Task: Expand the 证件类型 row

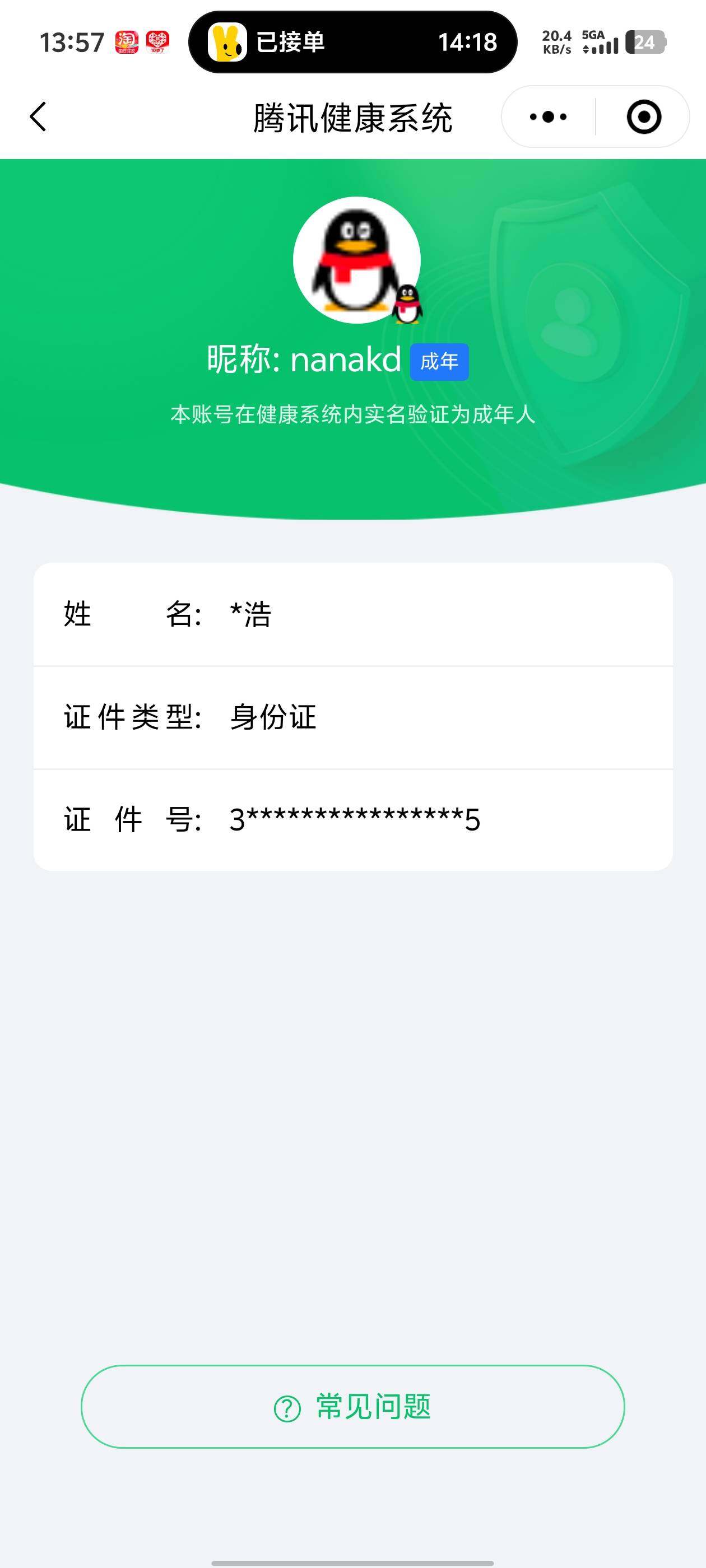Action: coord(352,717)
